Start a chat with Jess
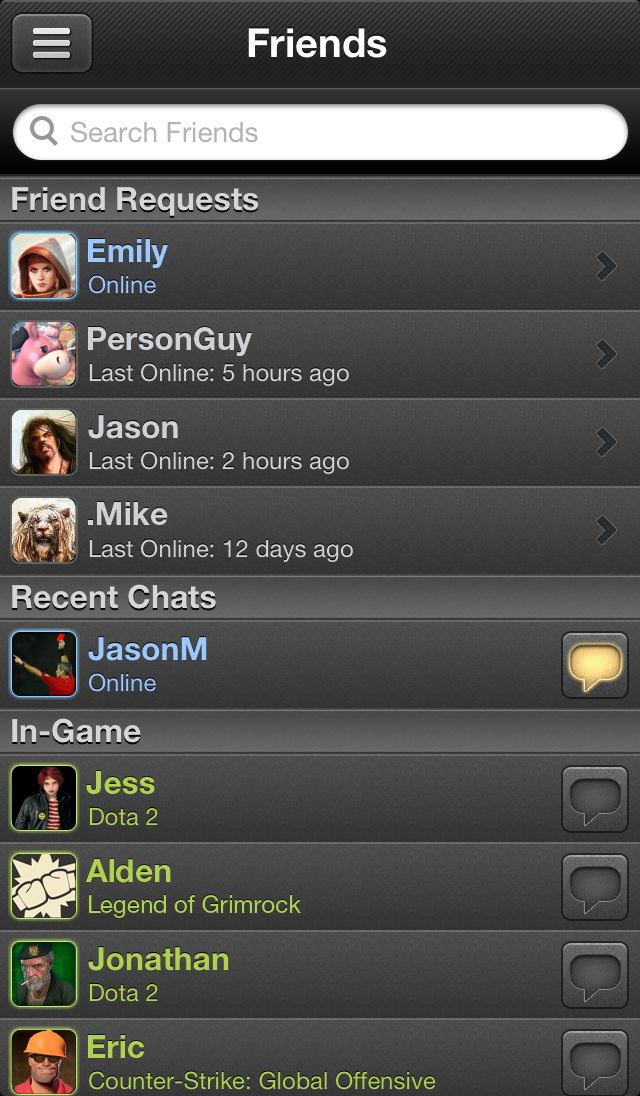The height and width of the screenshot is (1096, 640). (x=595, y=799)
